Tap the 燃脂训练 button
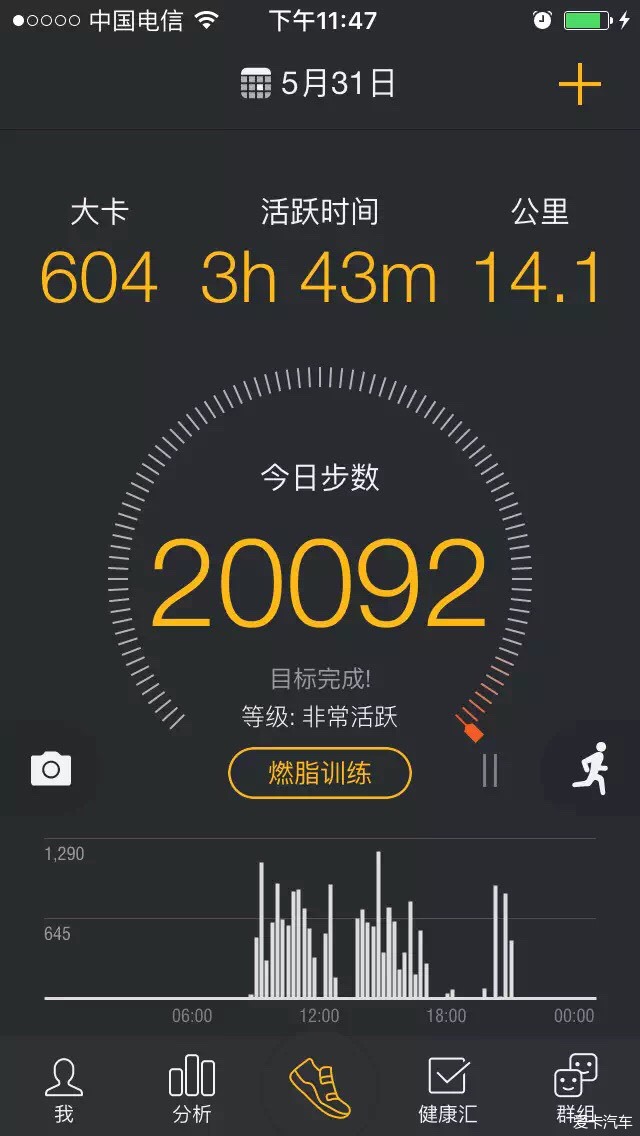 tap(320, 773)
